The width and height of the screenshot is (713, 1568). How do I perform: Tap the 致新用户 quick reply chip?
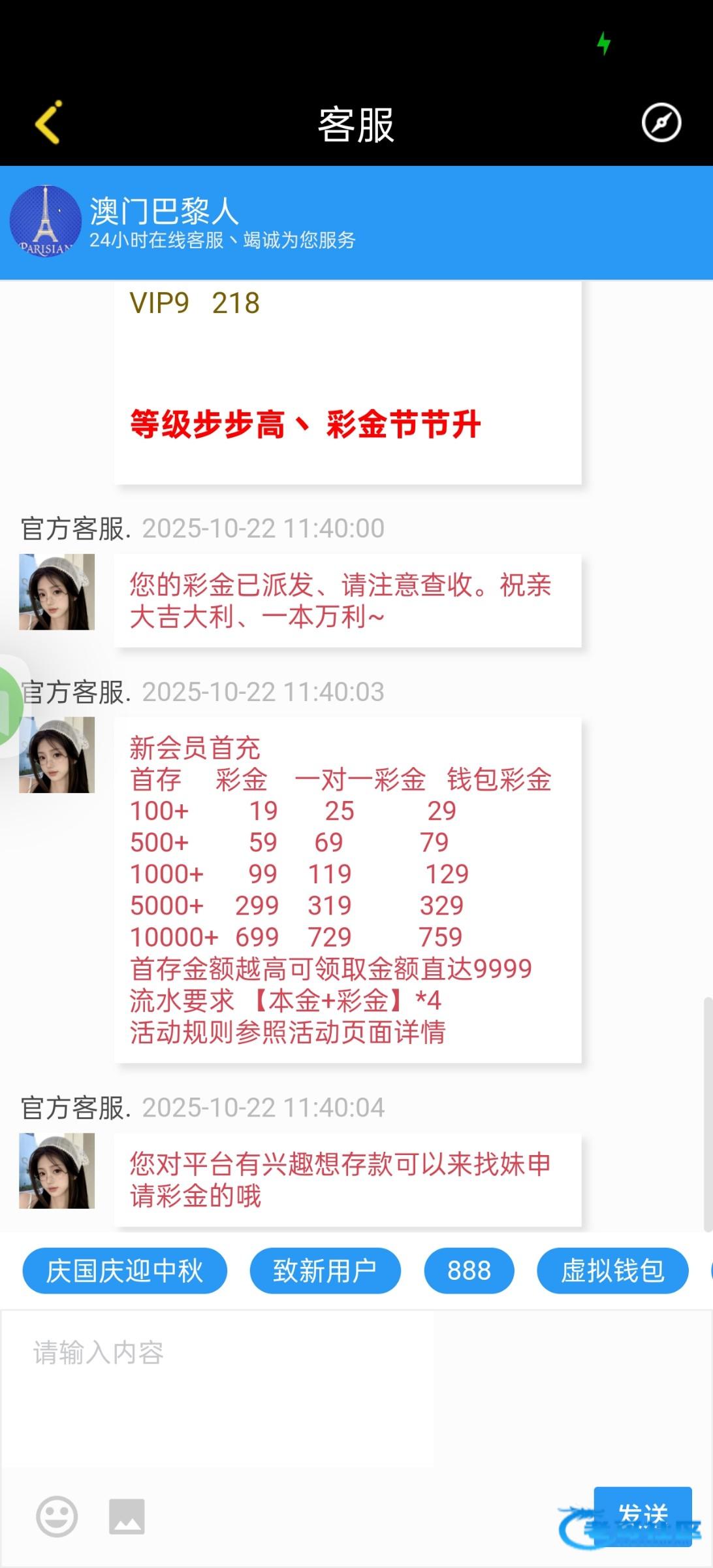pos(325,1271)
